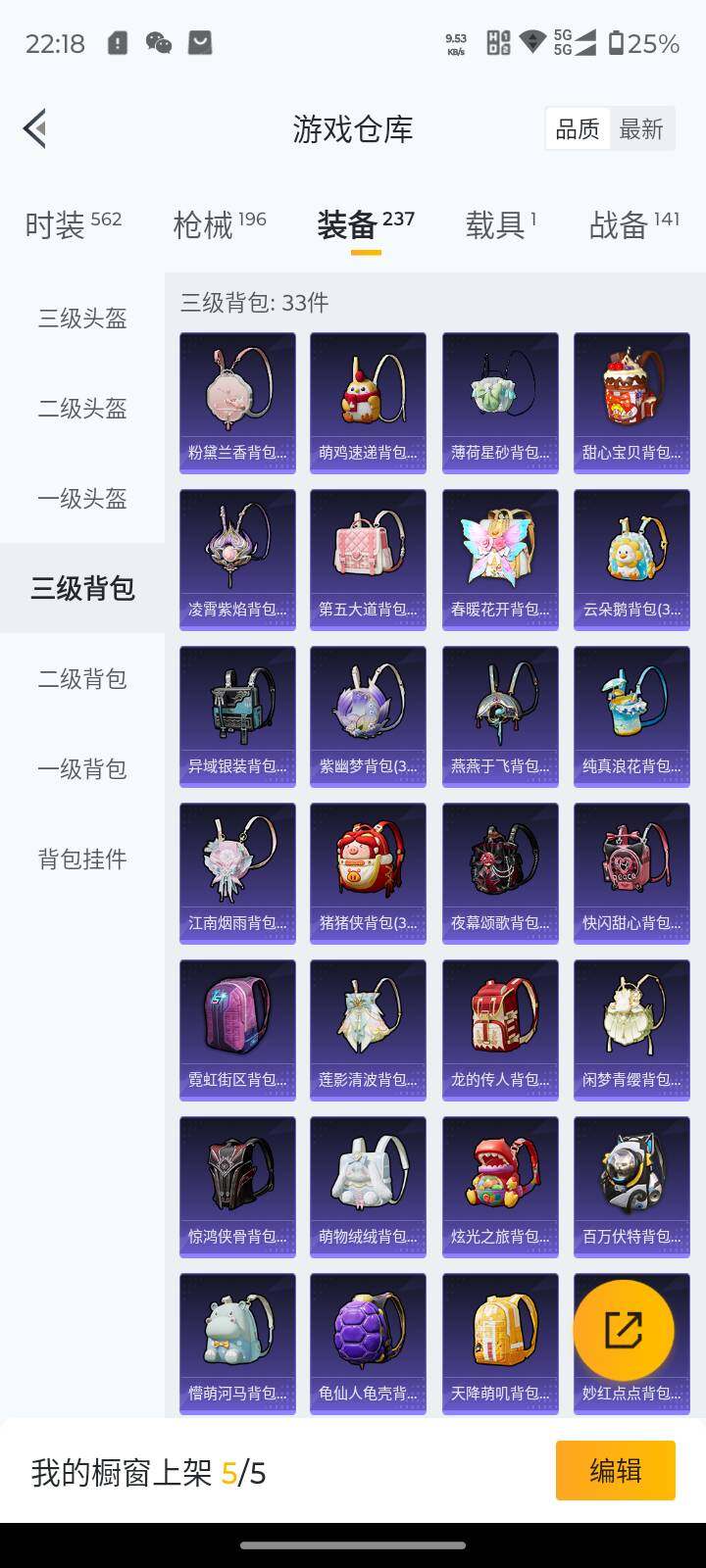View the 猪猪侠背包 item

[368, 872]
